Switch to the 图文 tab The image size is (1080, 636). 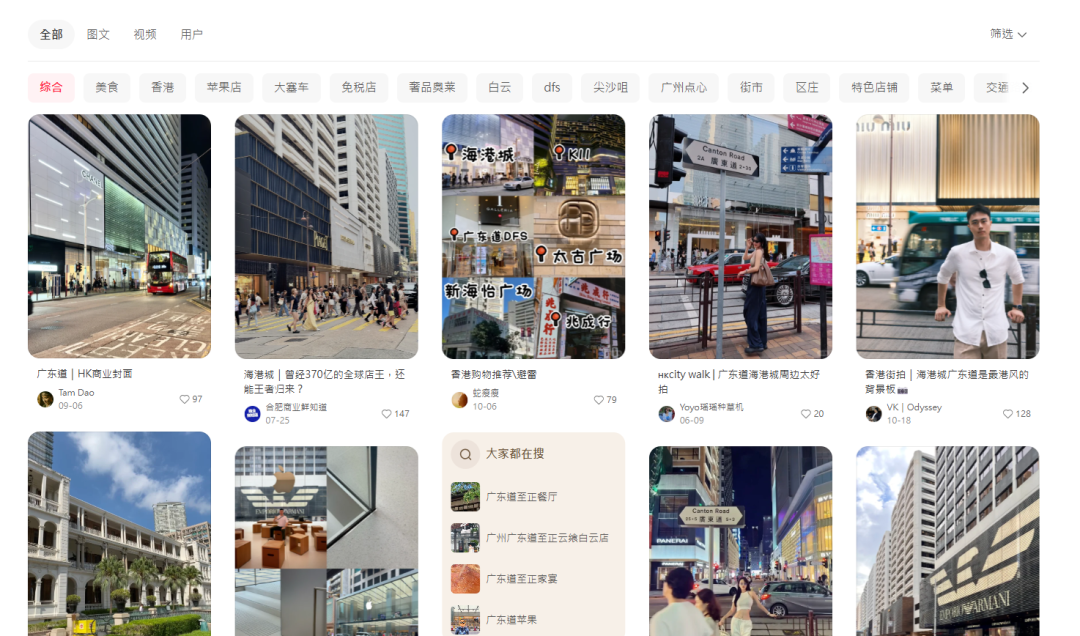(98, 34)
